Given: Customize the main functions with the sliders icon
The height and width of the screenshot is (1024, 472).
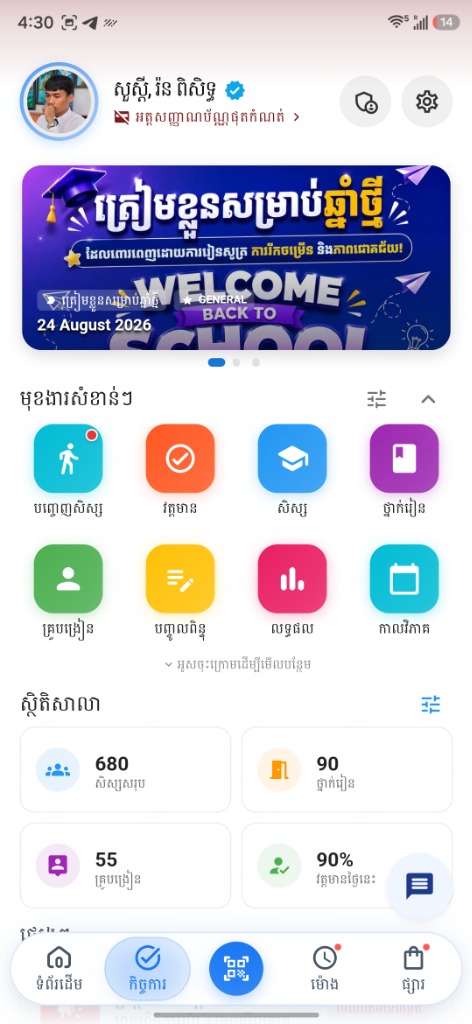Looking at the screenshot, I should [x=377, y=398].
